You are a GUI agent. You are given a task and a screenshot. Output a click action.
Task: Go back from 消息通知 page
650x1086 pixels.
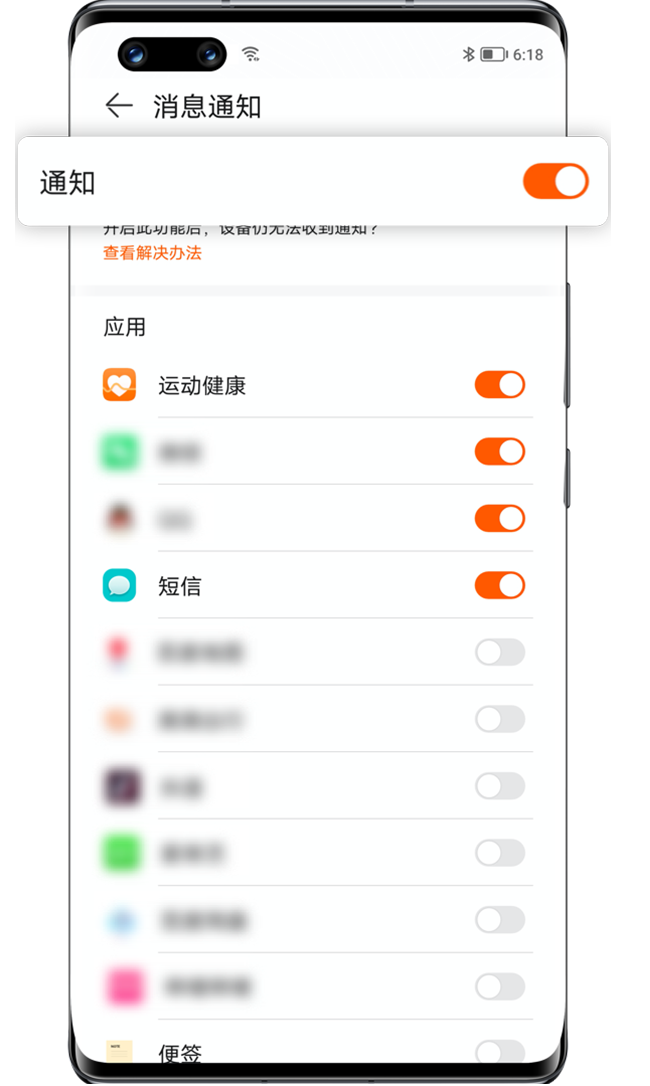pos(118,106)
